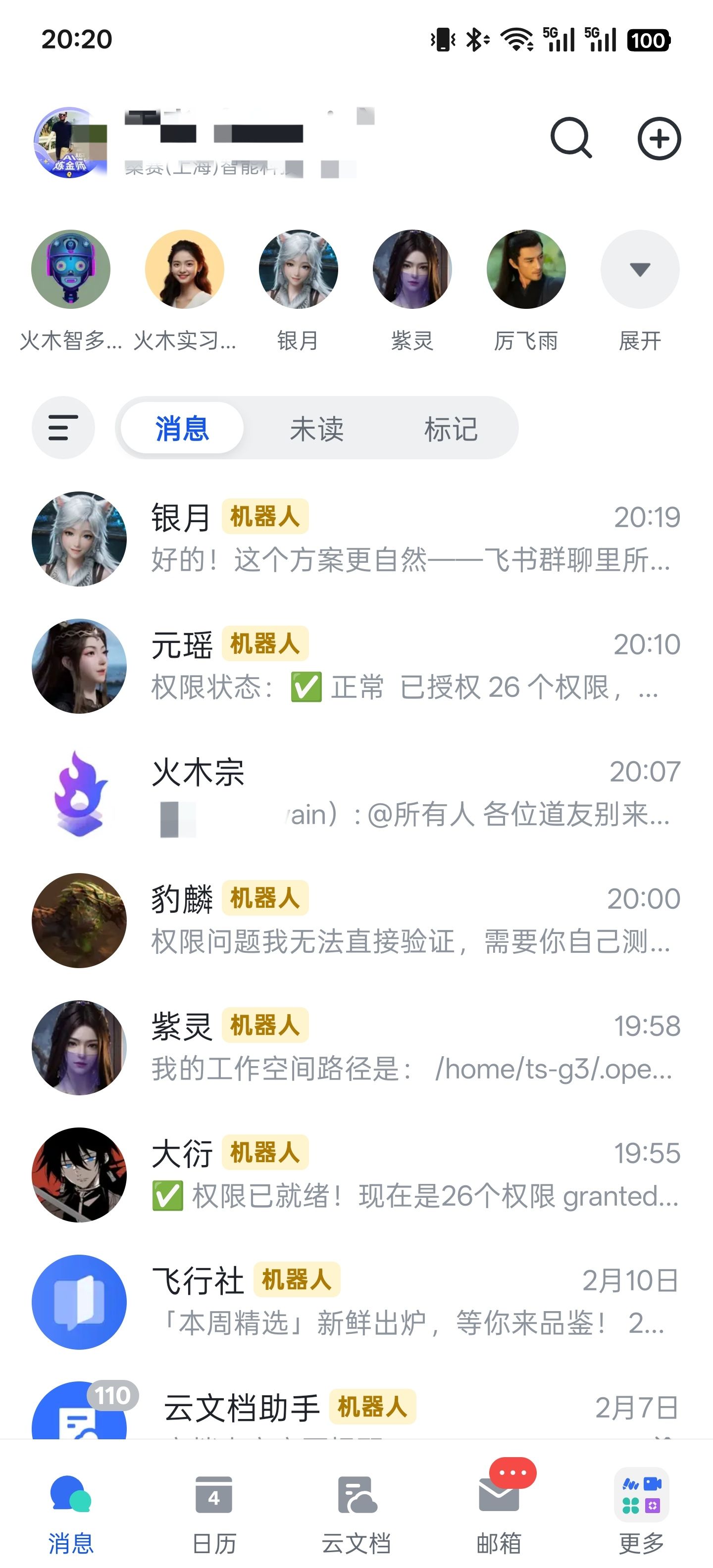The image size is (713, 1568).
Task: Open the 更多 tab
Action: pos(641,1511)
